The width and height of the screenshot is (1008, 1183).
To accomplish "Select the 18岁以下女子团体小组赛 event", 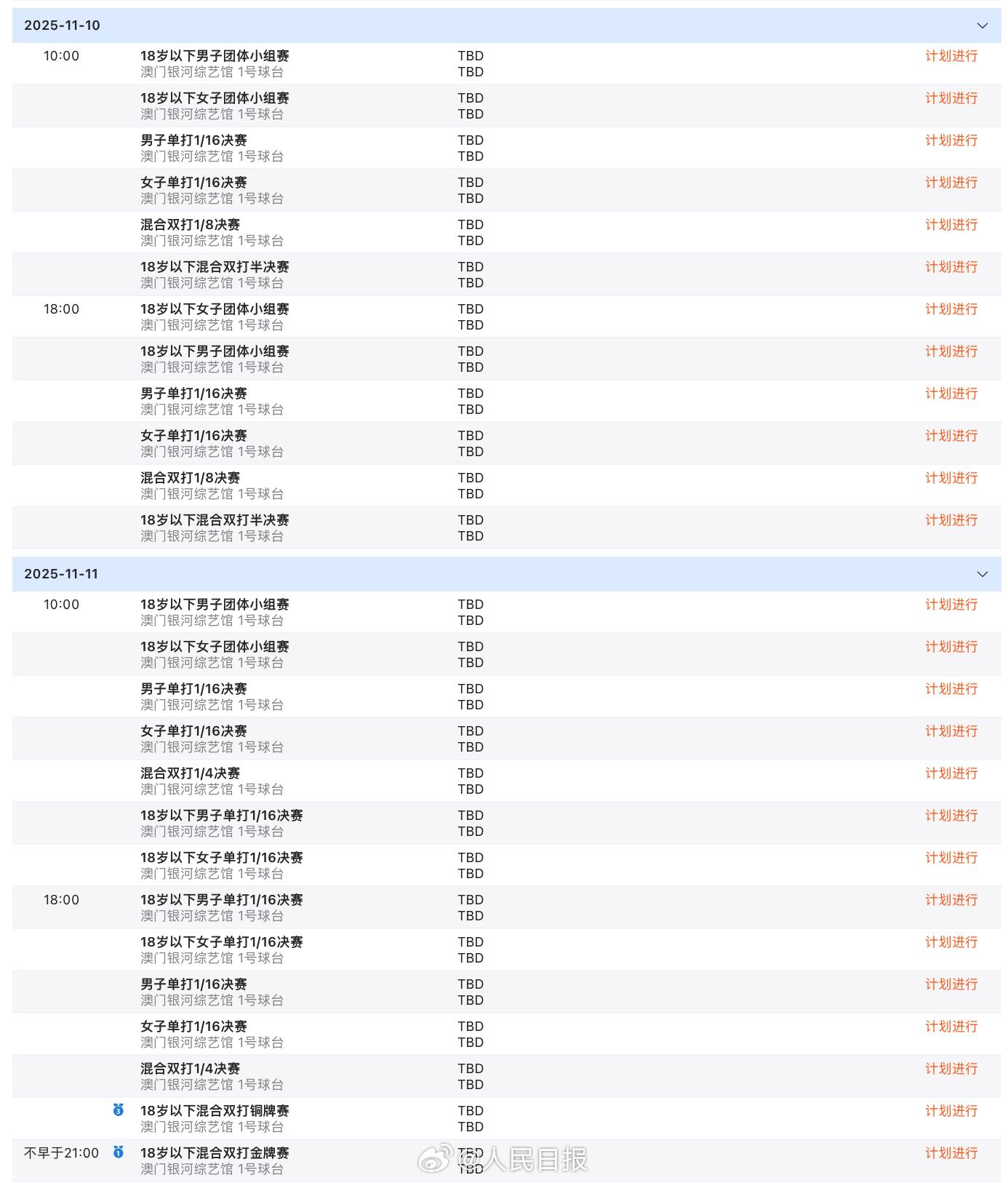I will 217,97.
